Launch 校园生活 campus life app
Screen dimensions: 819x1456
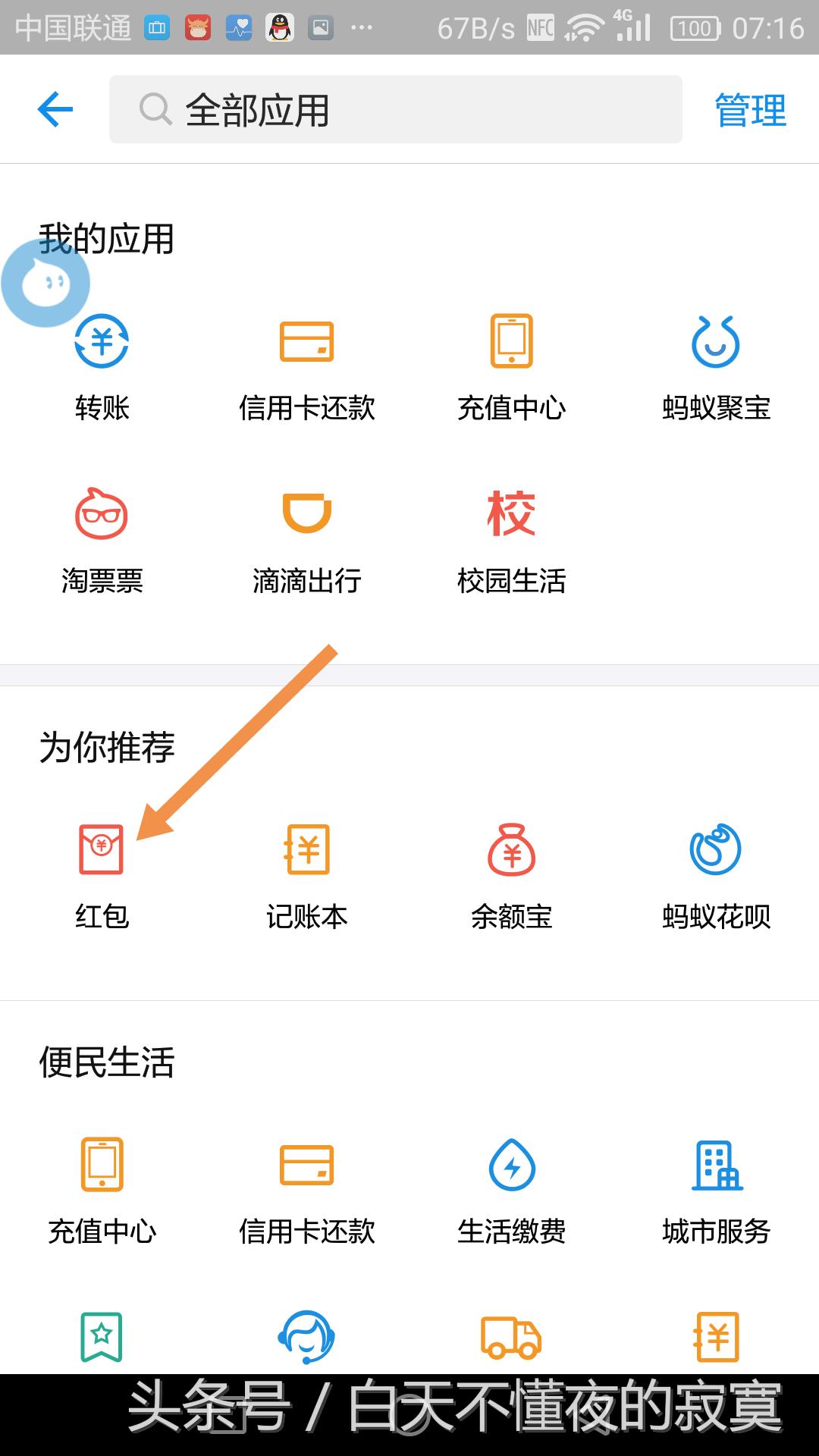(x=512, y=516)
